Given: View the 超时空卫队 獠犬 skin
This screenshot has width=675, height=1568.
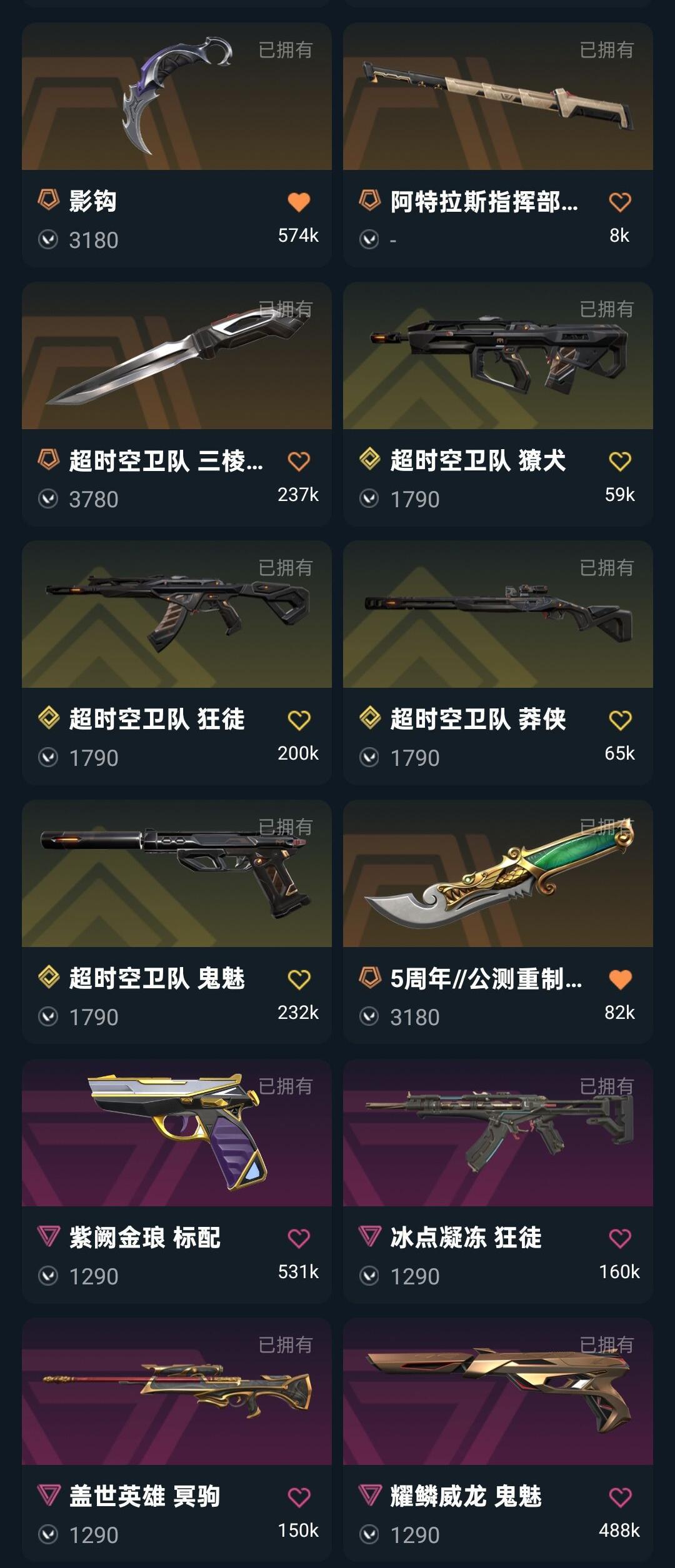Looking at the screenshot, I should (497, 356).
